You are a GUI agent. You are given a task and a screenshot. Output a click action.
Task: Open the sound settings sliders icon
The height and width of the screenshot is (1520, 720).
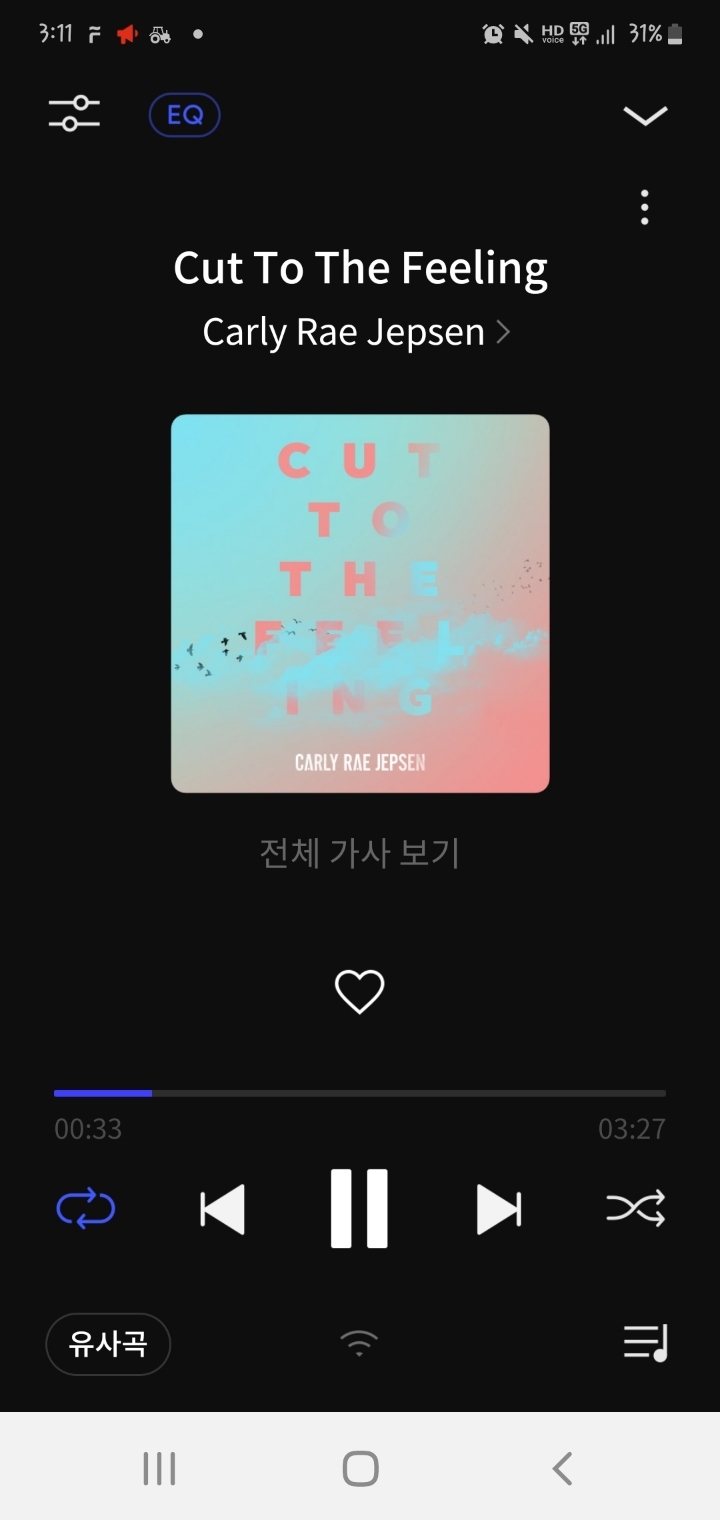(x=75, y=113)
